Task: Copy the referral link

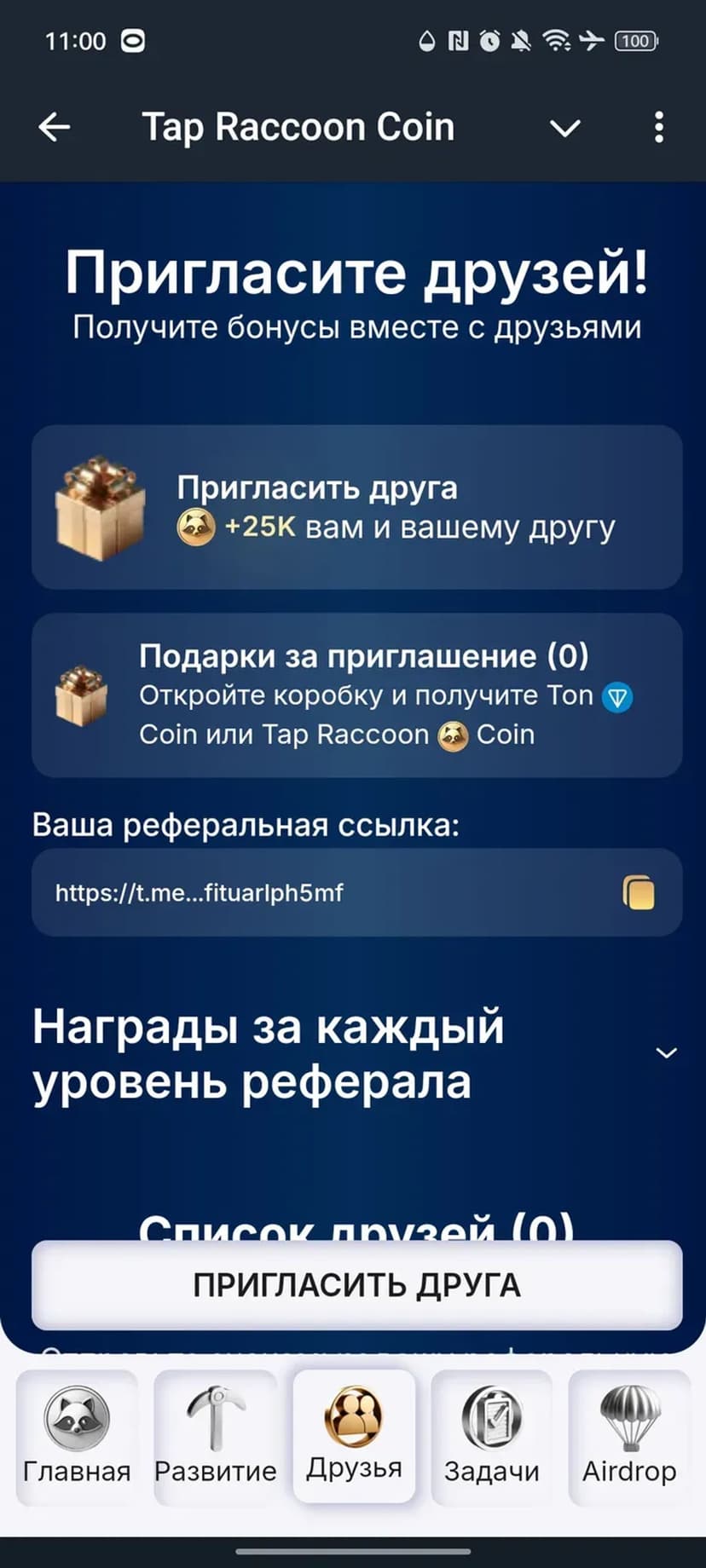Action: [x=638, y=892]
